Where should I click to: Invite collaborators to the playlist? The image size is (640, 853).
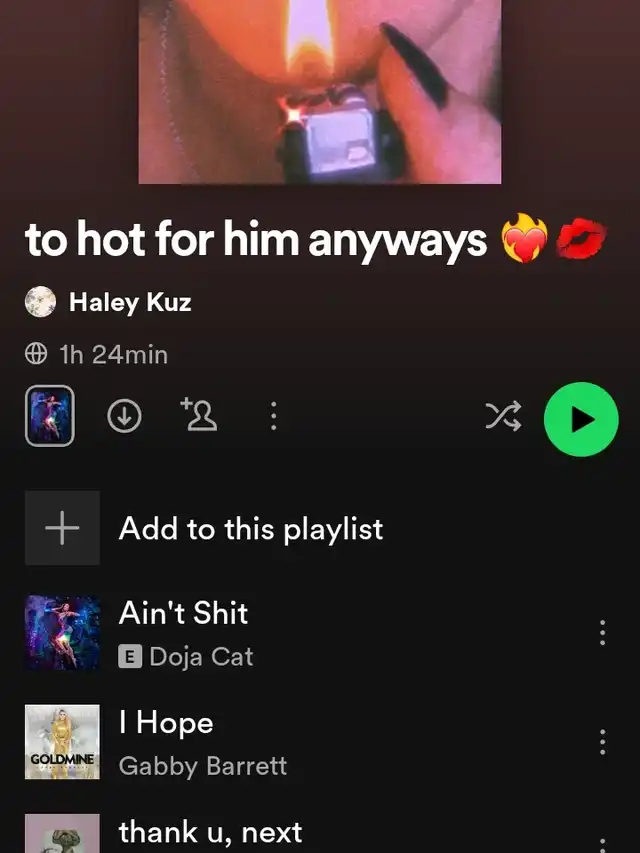(x=199, y=415)
